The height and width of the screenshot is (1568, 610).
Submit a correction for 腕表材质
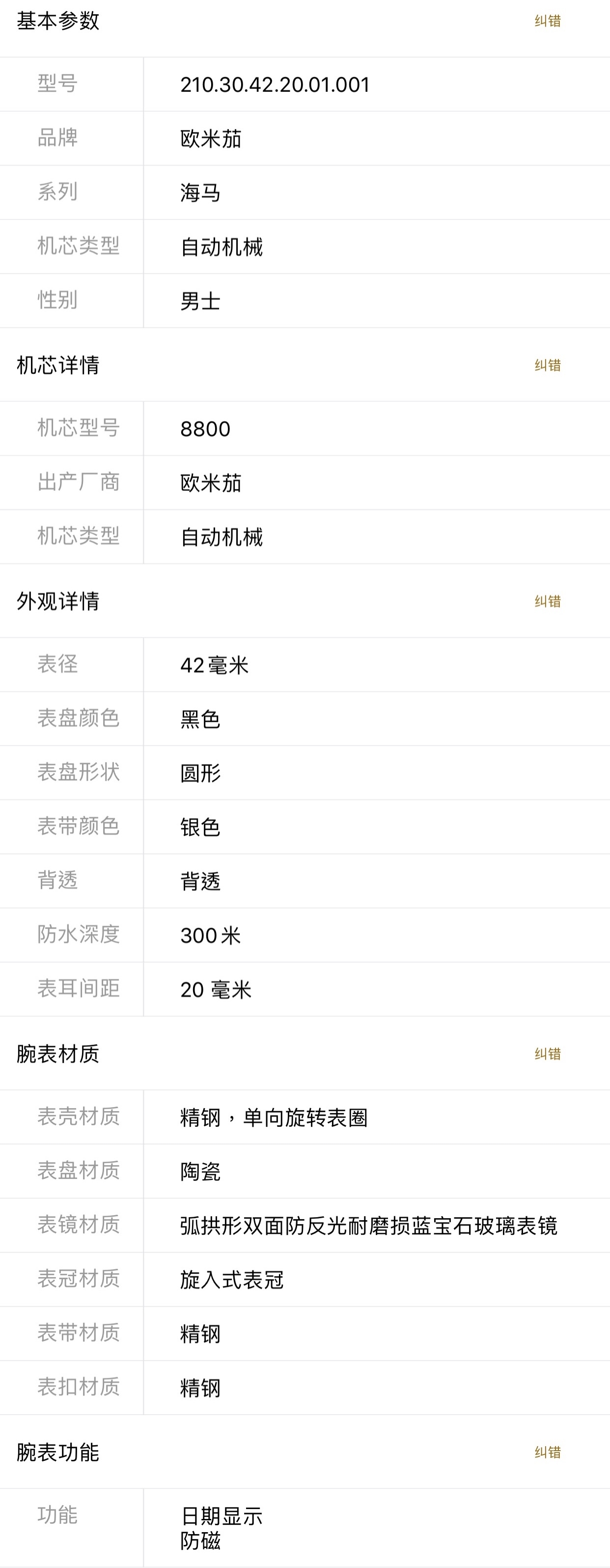pyautogui.click(x=547, y=1054)
